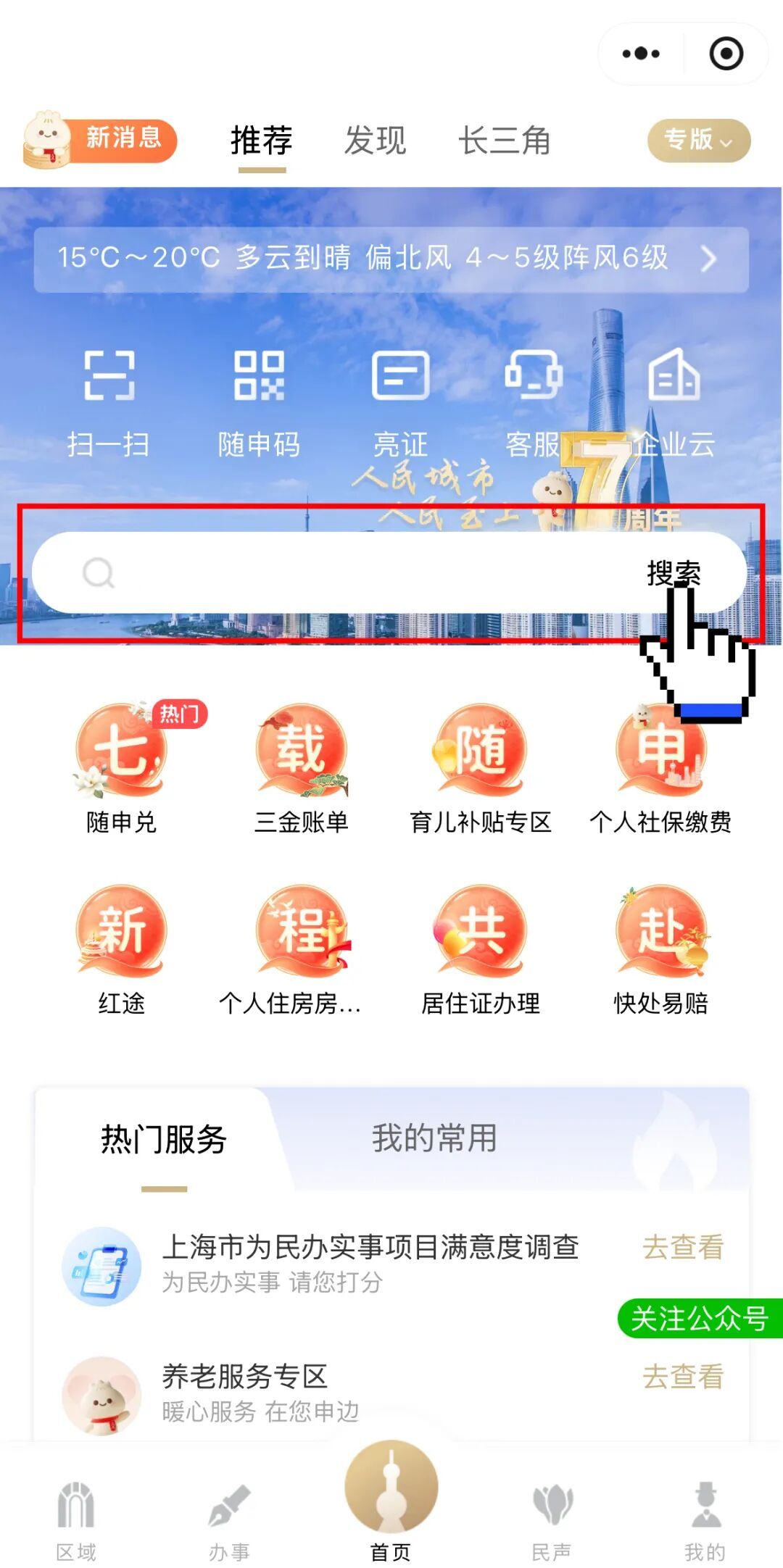Viewport: 783px width, 1568px height.
Task: Switch to the 长三角 tab
Action: 505,141
